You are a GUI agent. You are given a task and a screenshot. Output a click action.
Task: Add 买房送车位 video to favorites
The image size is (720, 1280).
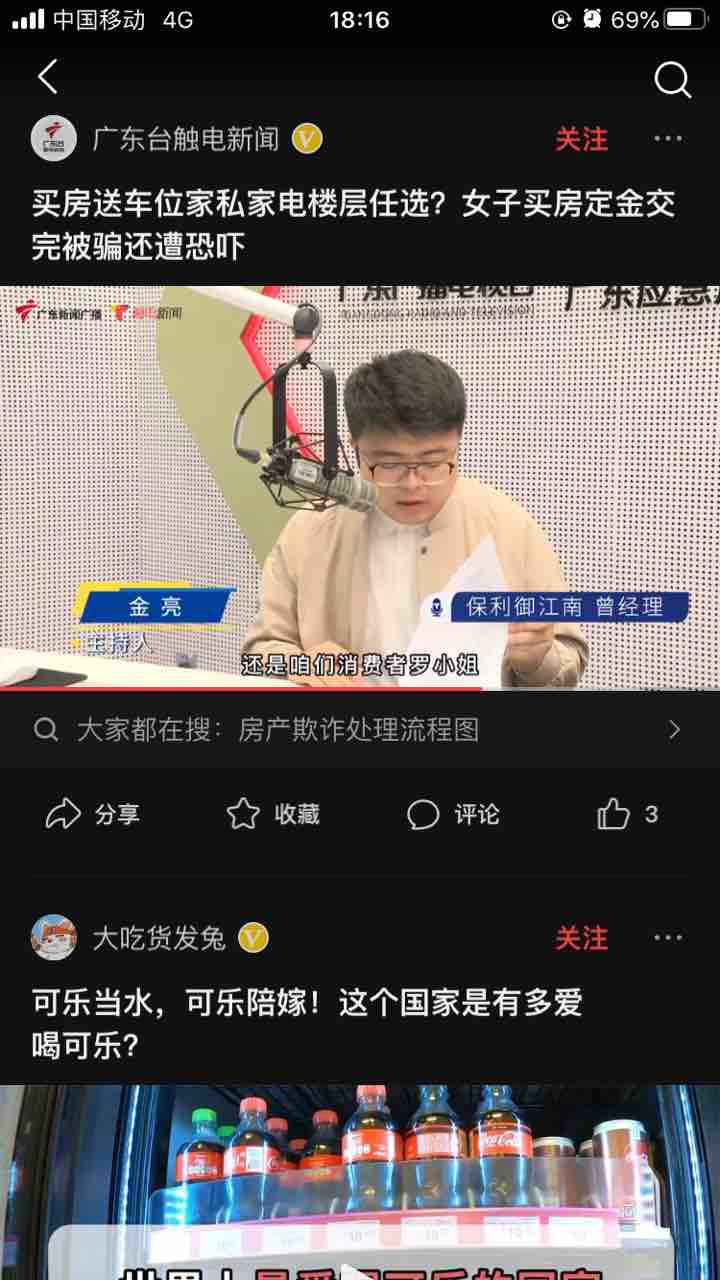(273, 815)
